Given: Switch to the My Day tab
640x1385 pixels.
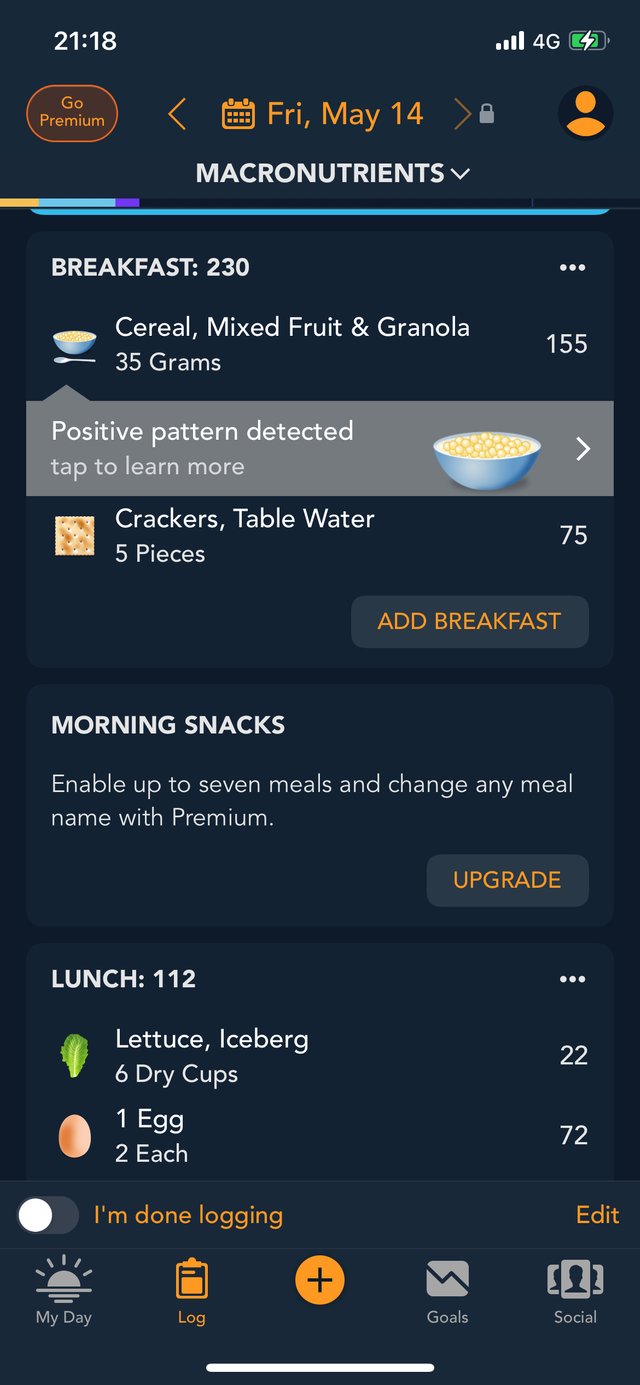Looking at the screenshot, I should (64, 1290).
